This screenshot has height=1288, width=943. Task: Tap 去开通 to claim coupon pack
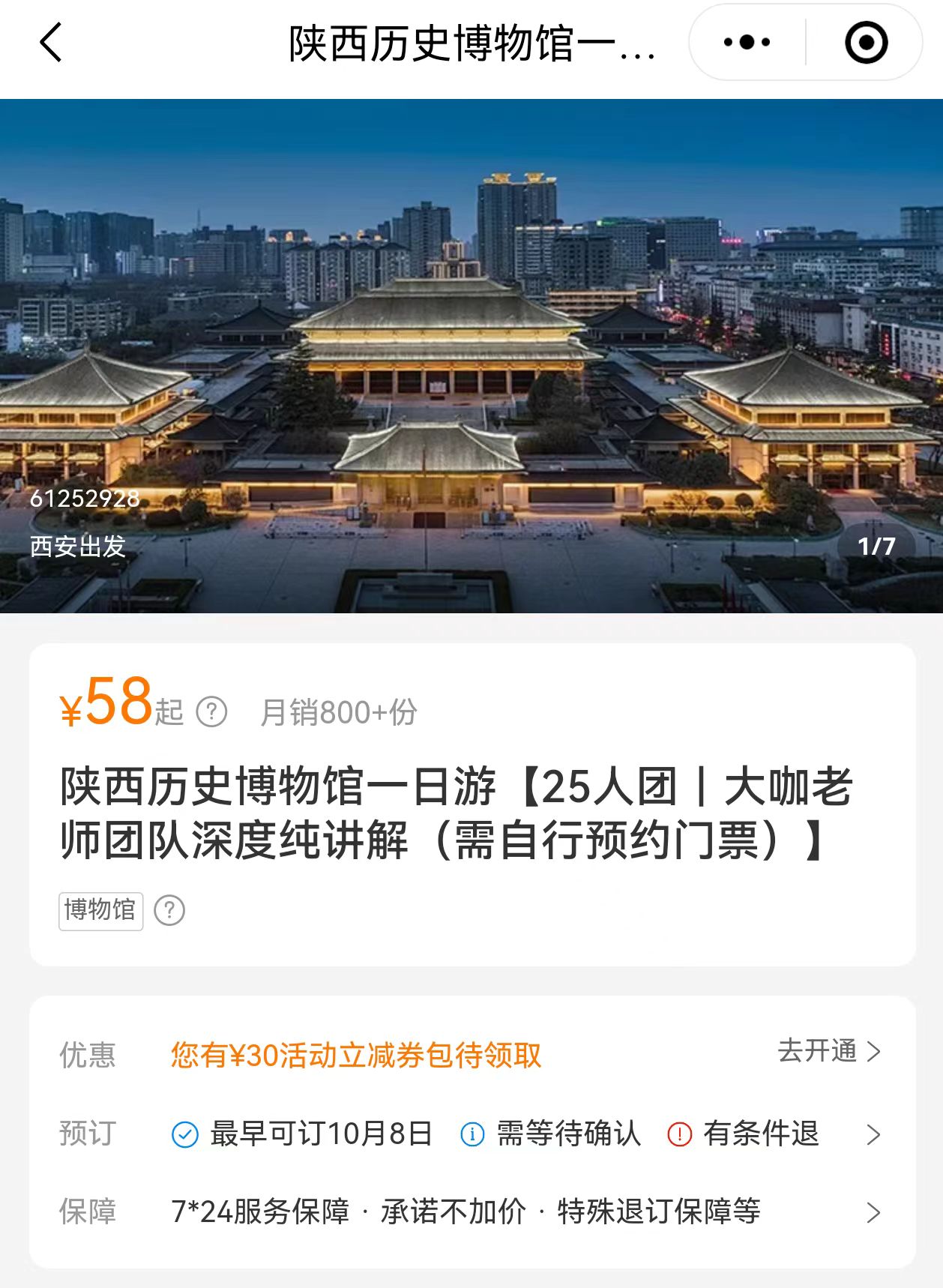point(828,1051)
